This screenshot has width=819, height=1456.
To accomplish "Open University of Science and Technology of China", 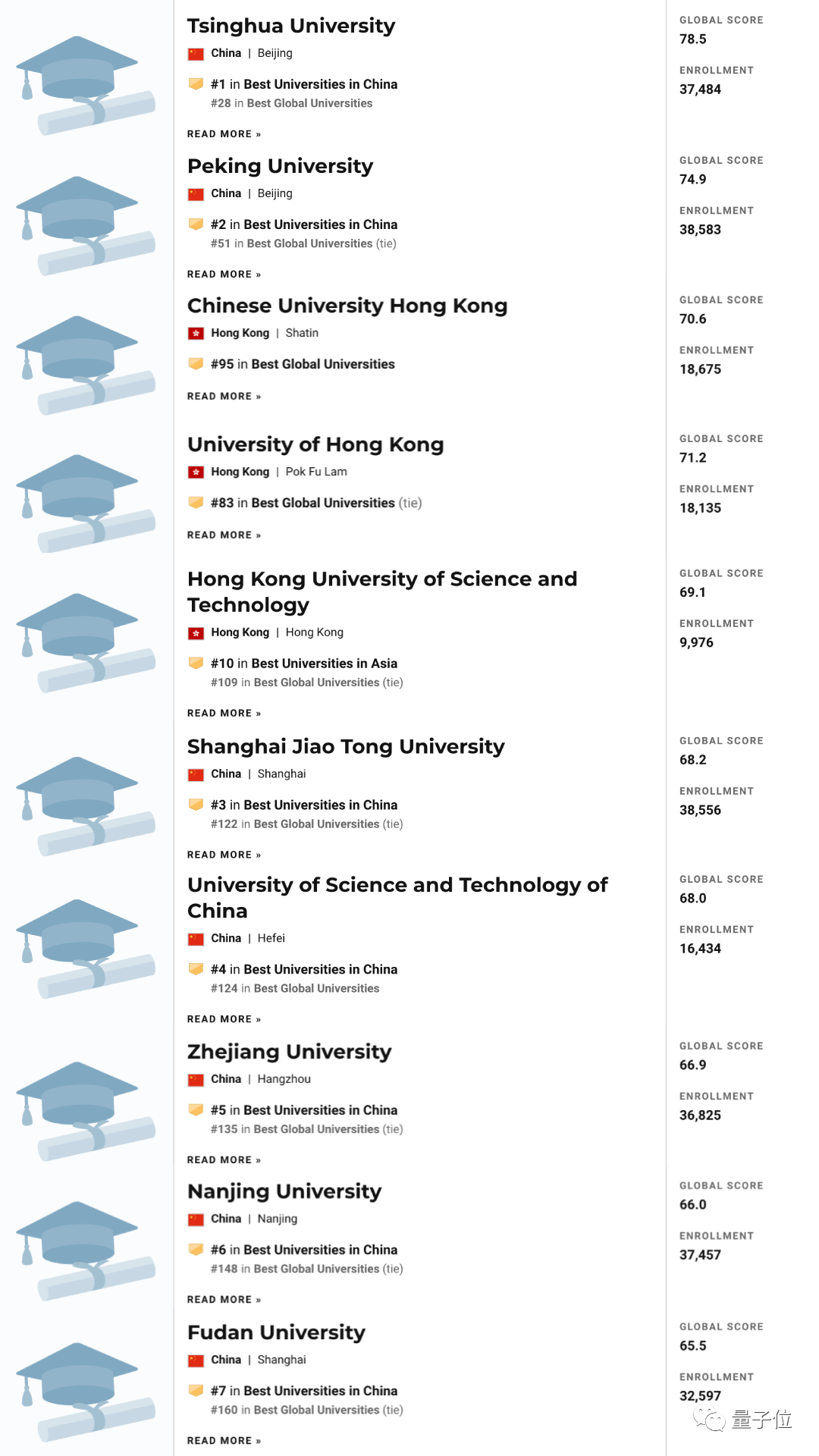I will coord(397,898).
